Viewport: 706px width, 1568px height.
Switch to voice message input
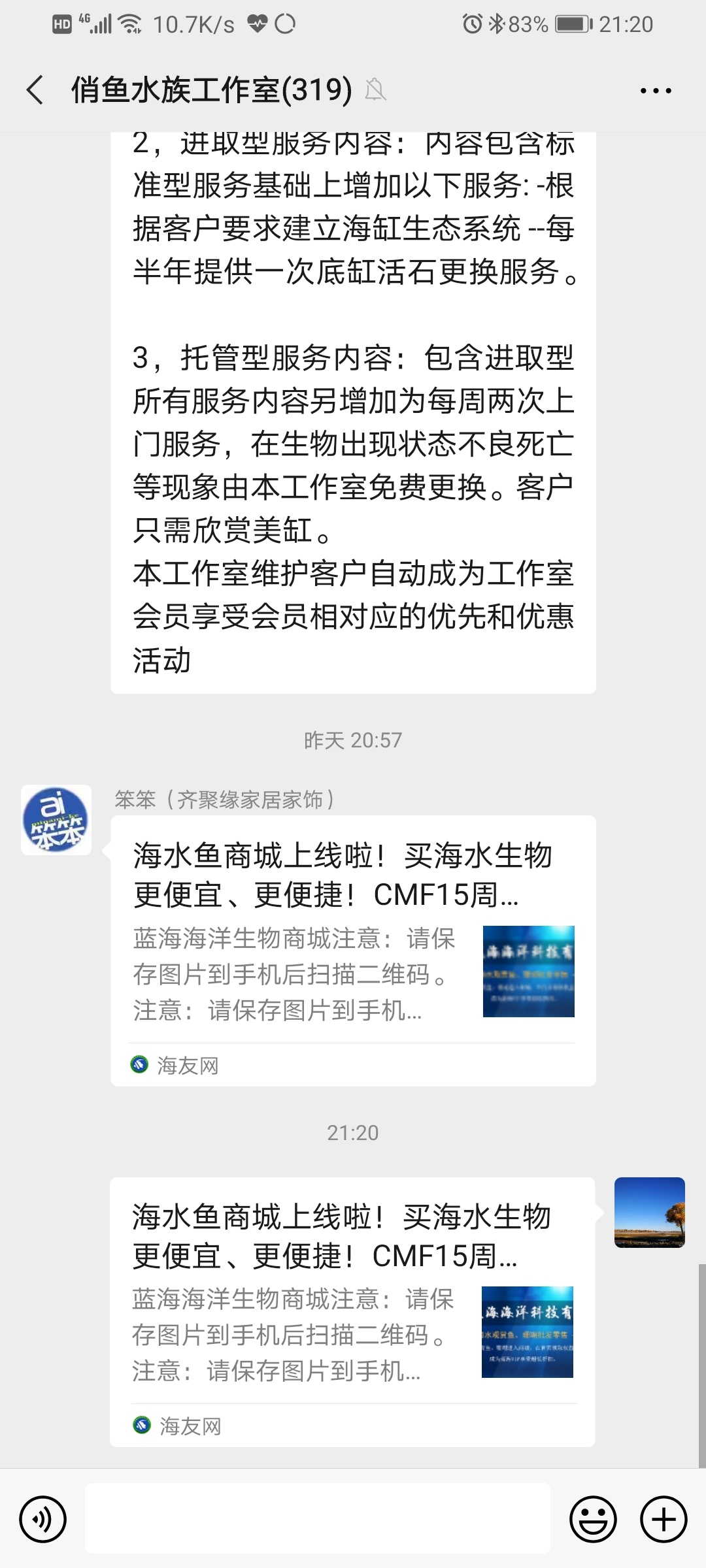tap(43, 1519)
